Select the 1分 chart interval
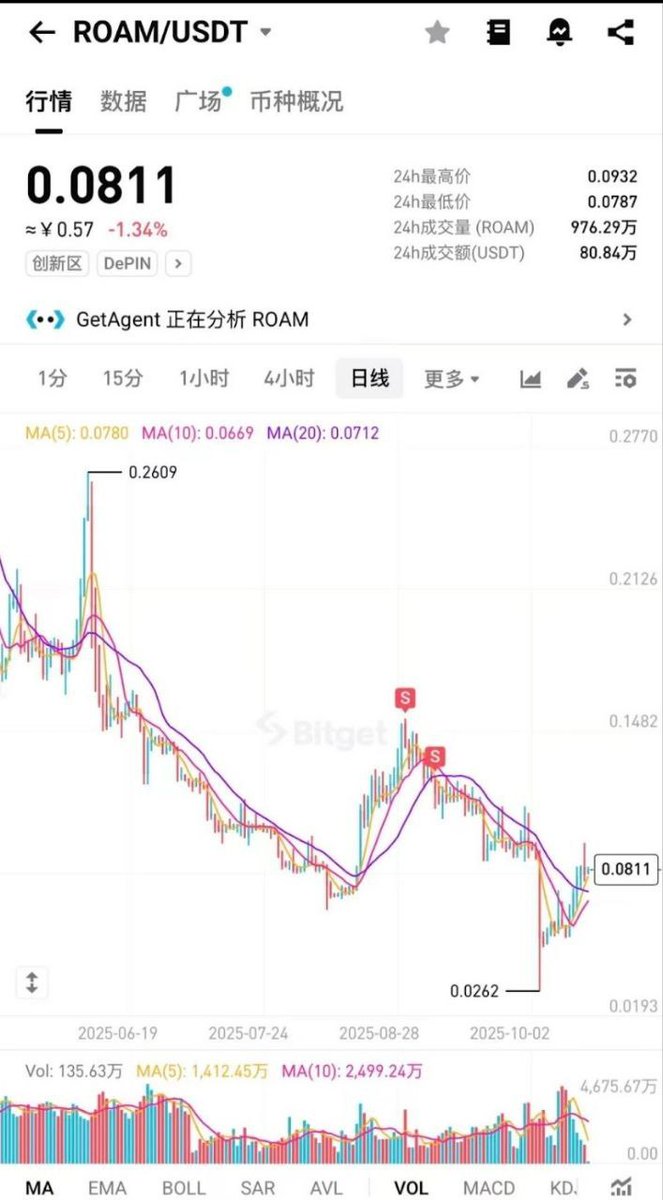Viewport: 663px width, 1200px height. (x=52, y=378)
